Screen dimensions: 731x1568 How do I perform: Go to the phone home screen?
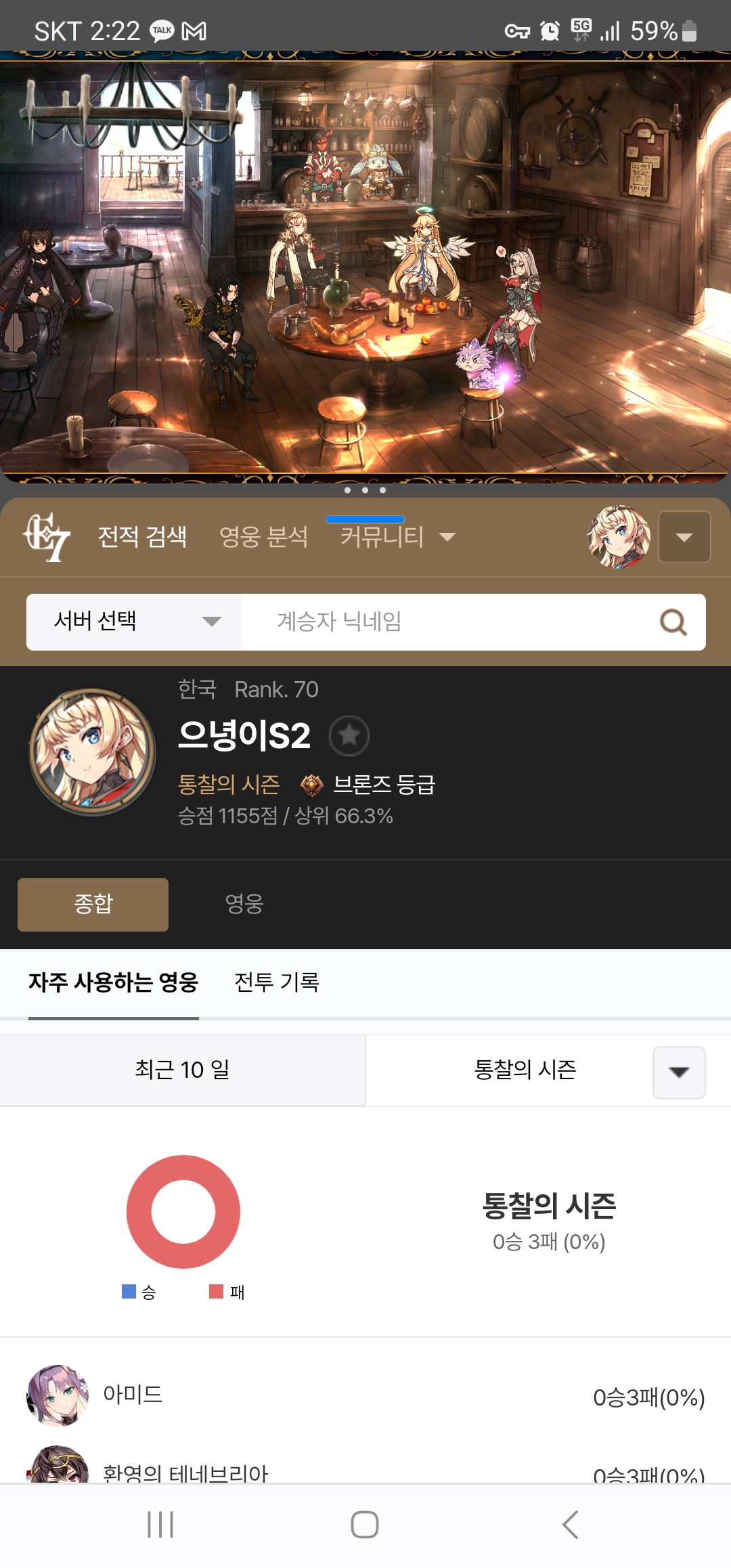click(x=365, y=1525)
